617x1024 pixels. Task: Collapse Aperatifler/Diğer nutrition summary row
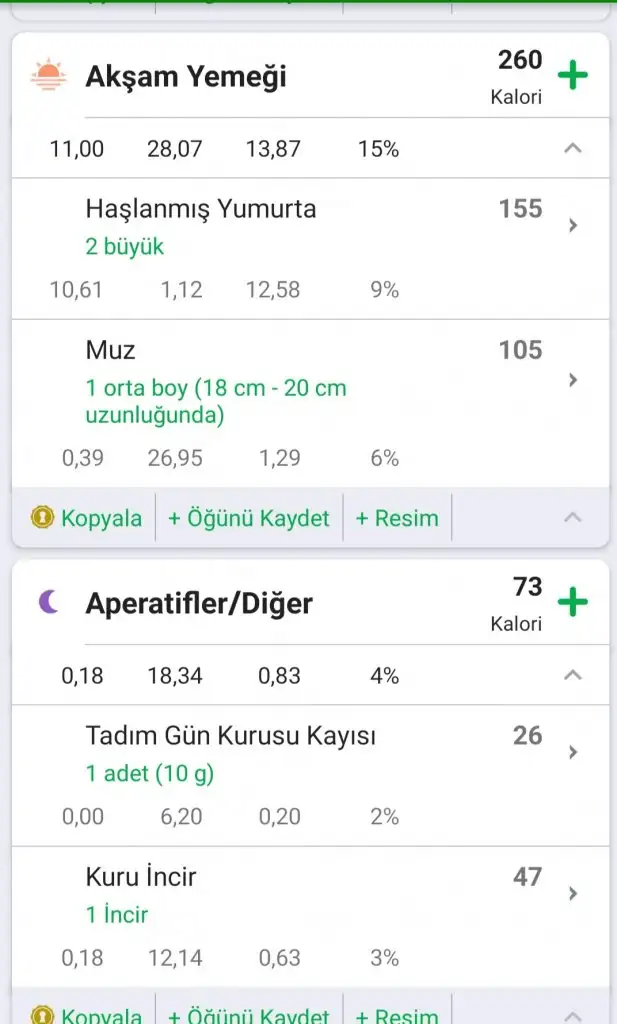pyautogui.click(x=572, y=676)
